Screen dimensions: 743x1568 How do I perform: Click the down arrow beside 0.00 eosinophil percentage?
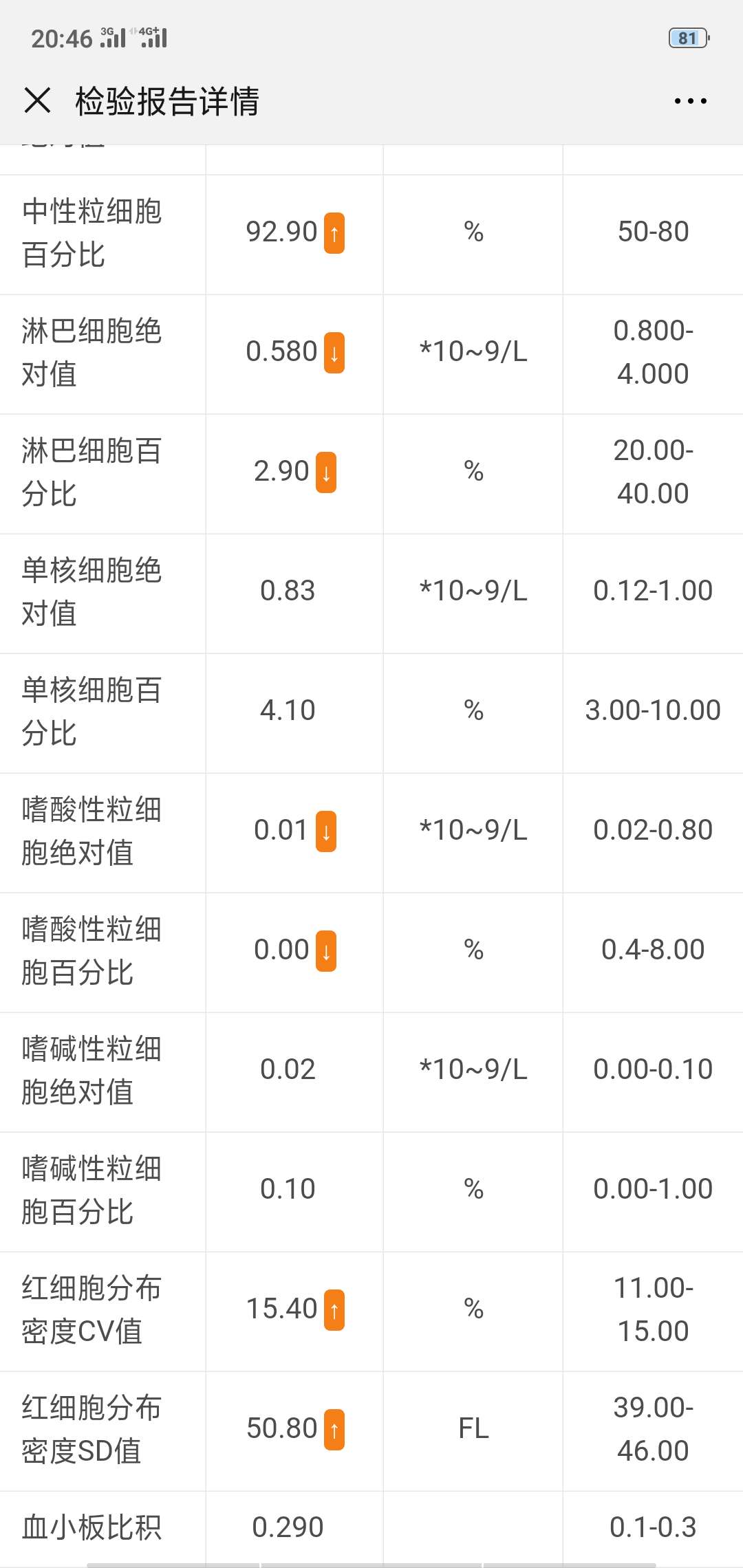coord(325,950)
